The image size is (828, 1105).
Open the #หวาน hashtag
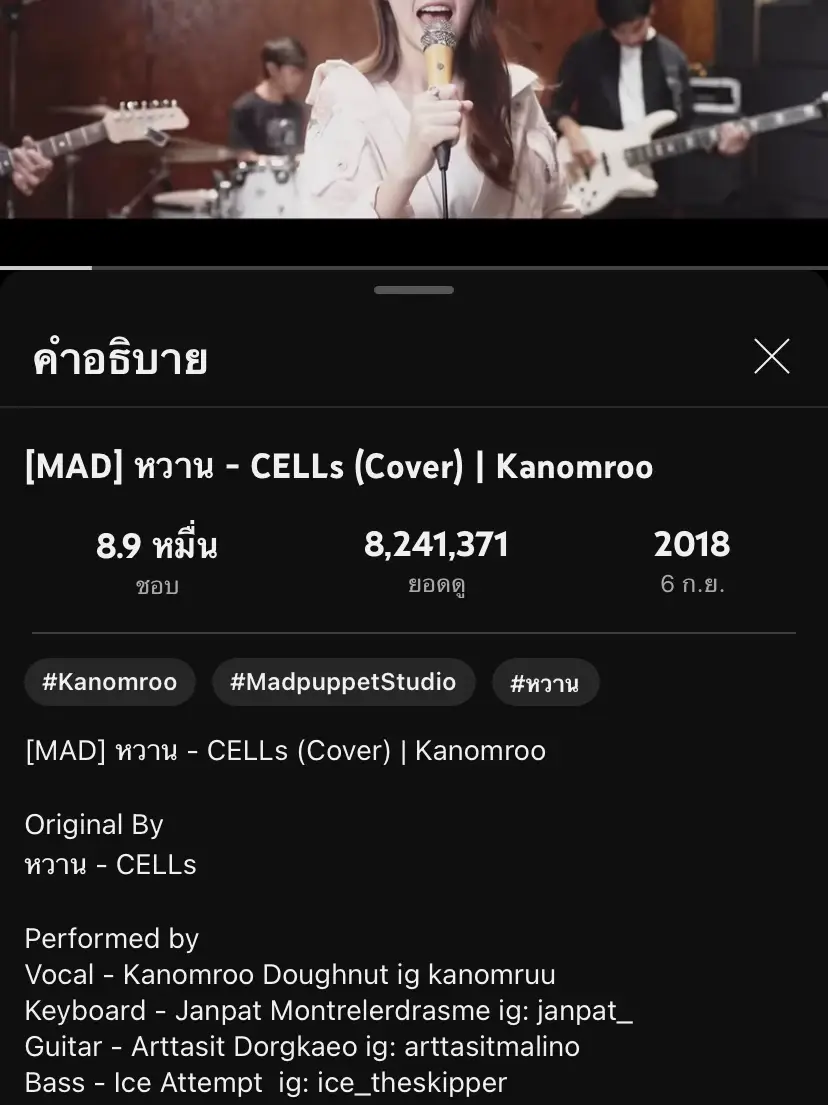546,683
